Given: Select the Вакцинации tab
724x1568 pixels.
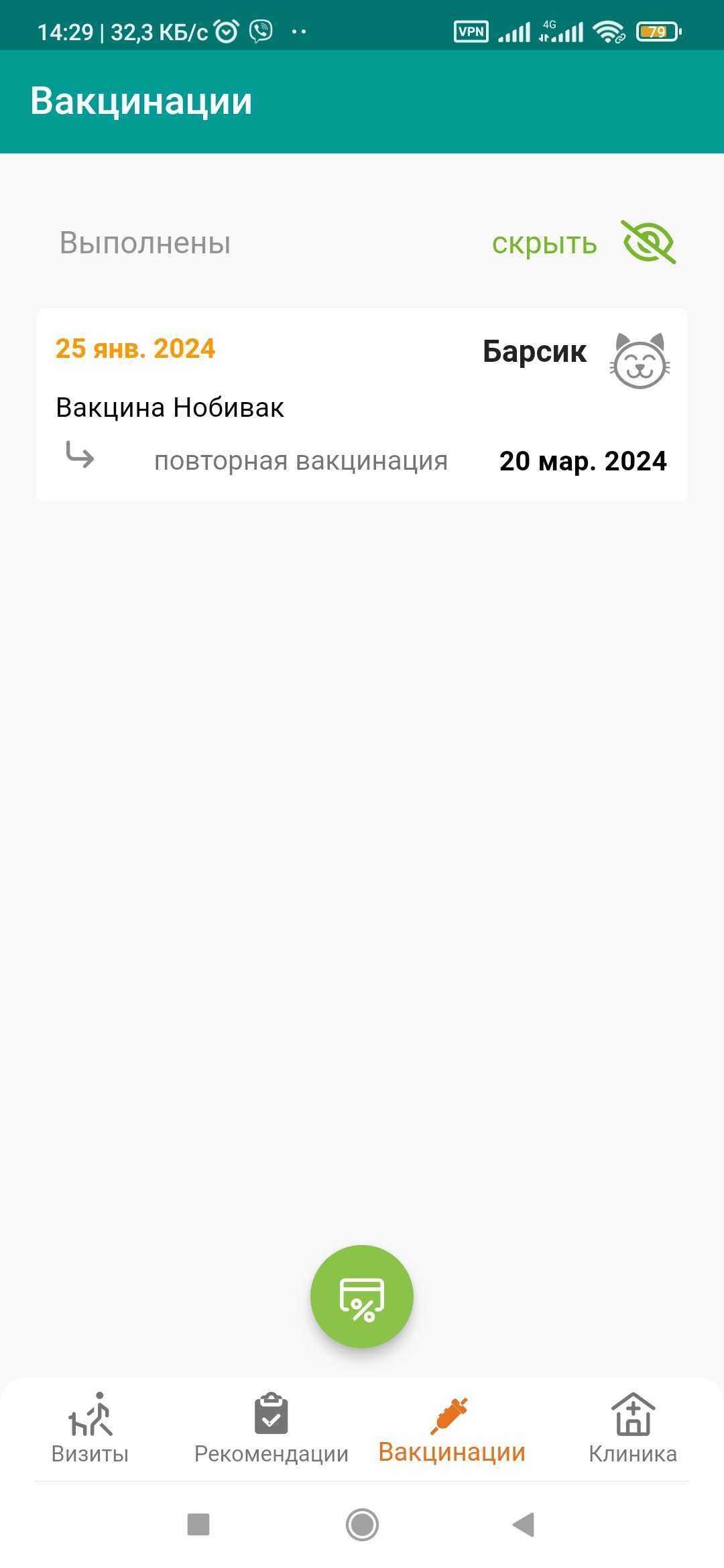Looking at the screenshot, I should (x=451, y=1429).
